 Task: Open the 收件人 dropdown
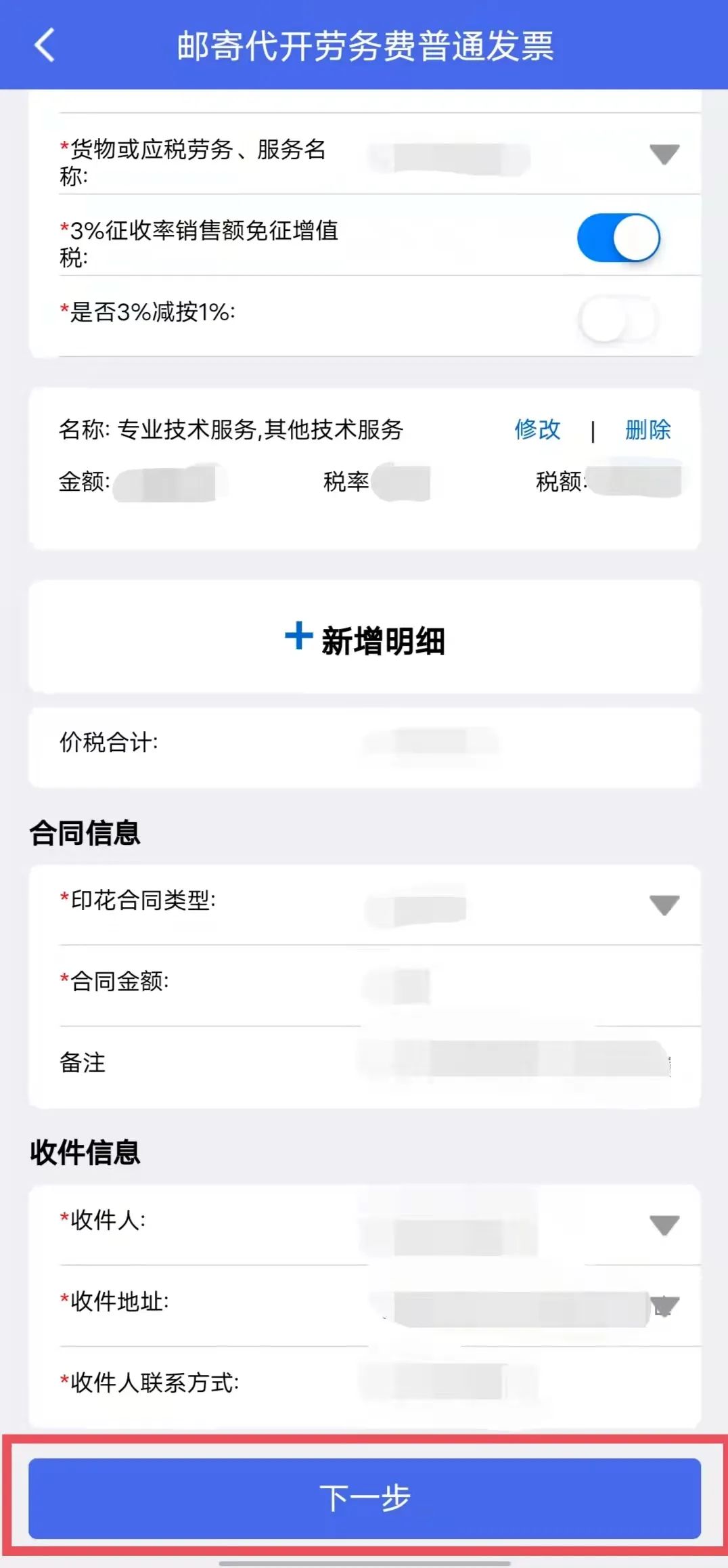pyautogui.click(x=664, y=1225)
